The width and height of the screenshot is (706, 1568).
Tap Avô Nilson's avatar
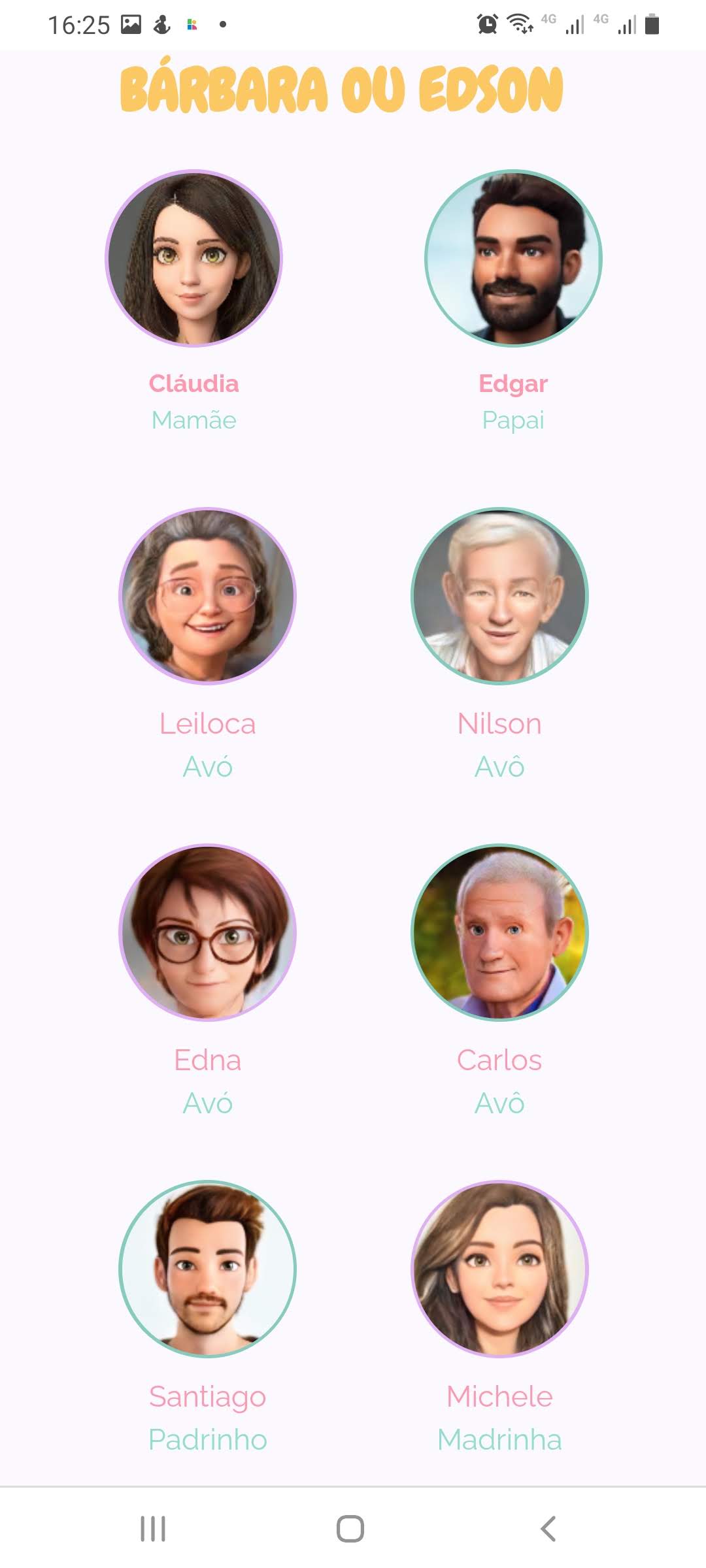tap(499, 596)
